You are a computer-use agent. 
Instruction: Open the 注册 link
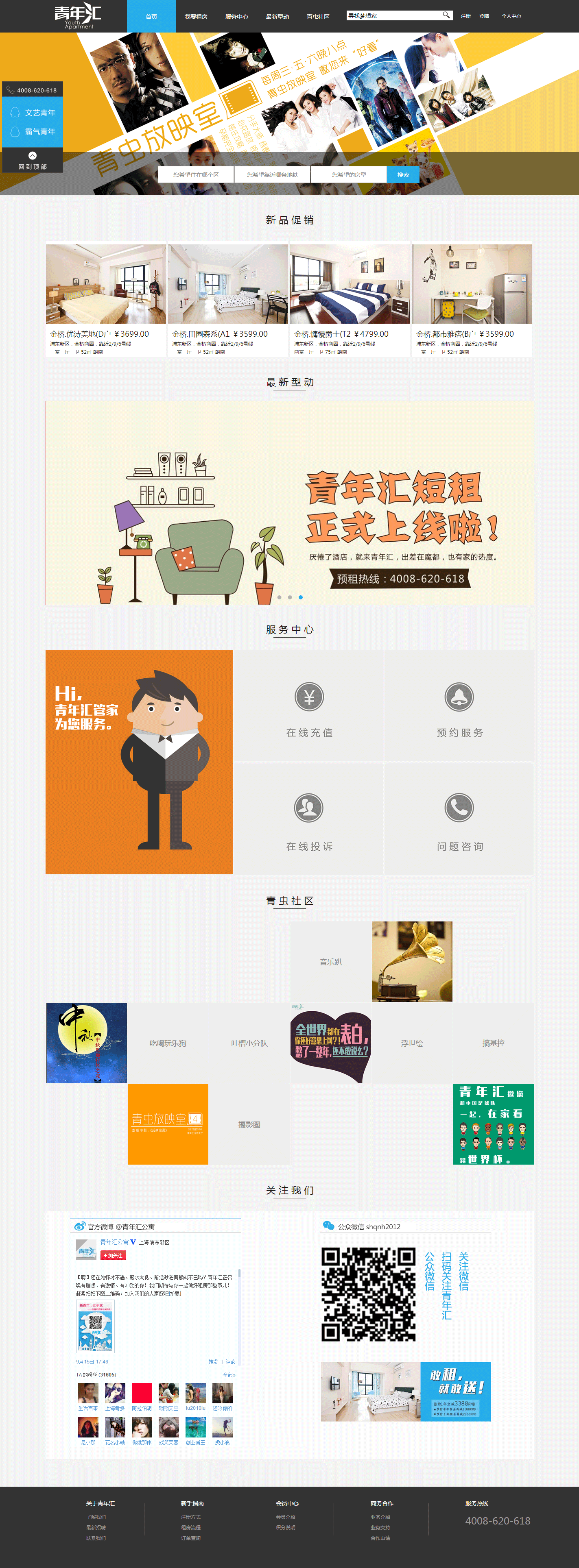pos(465,16)
